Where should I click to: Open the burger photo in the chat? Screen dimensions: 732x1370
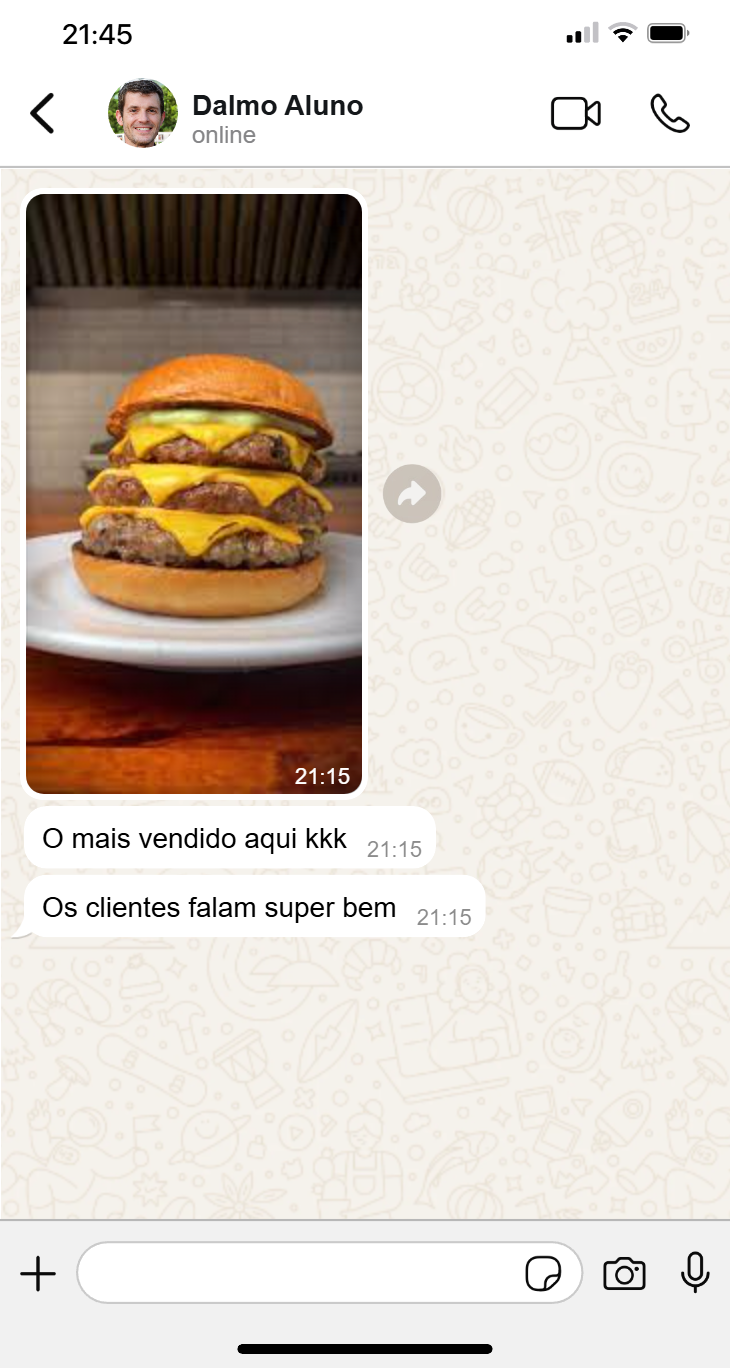194,494
